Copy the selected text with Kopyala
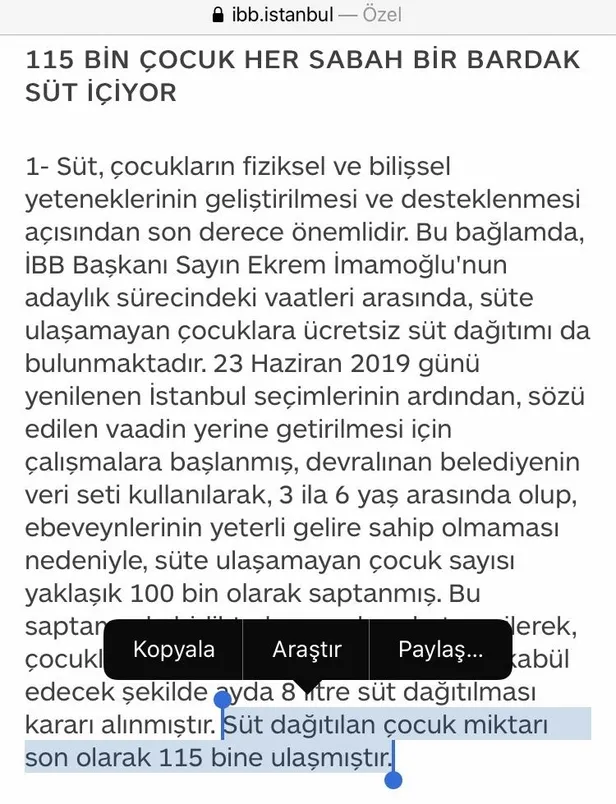Viewport: 616px width, 804px height. pos(174,649)
